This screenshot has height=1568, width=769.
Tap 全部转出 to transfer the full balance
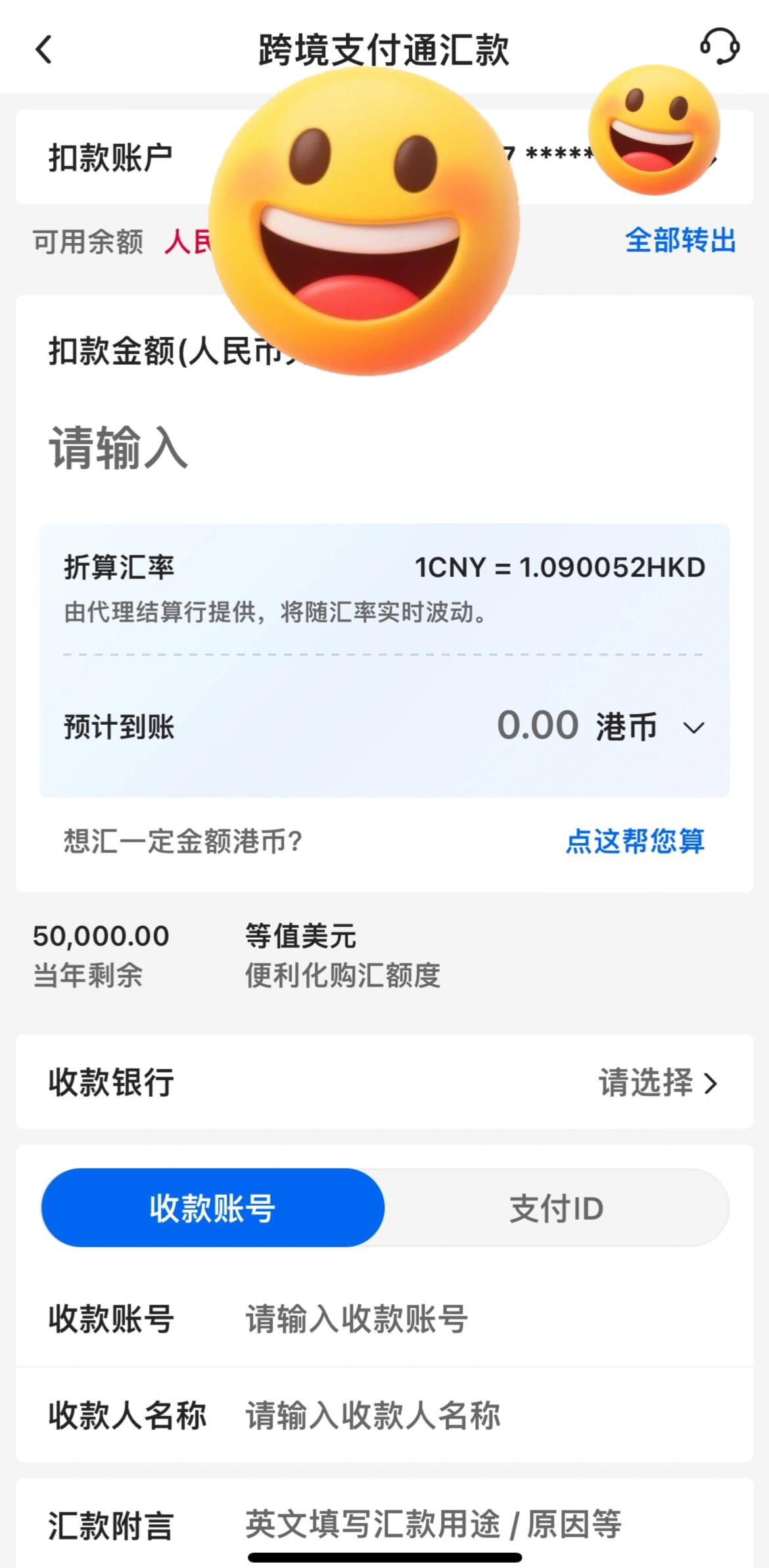pos(680,241)
